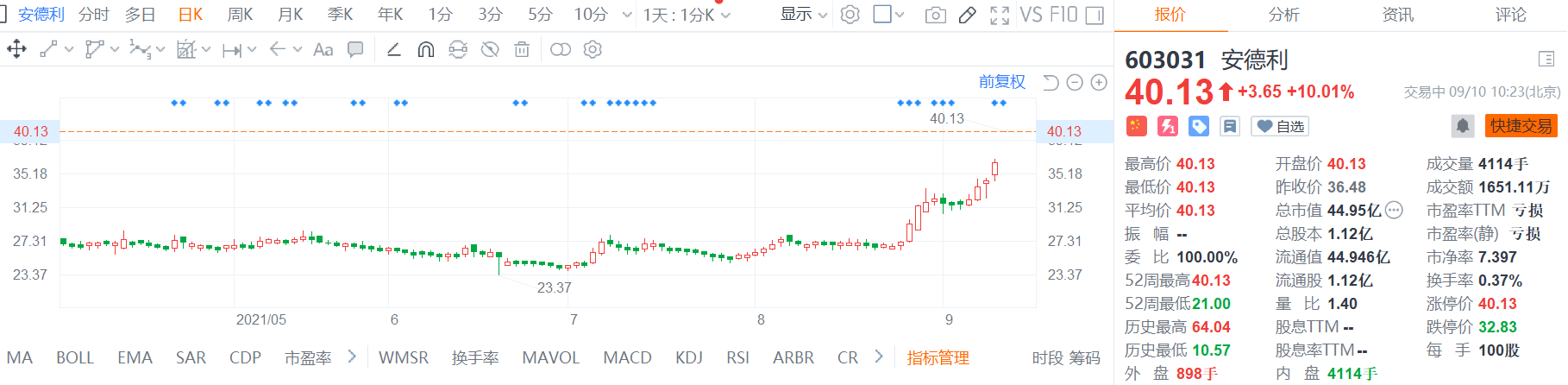Switch to the 分时 intraday view

(93, 15)
